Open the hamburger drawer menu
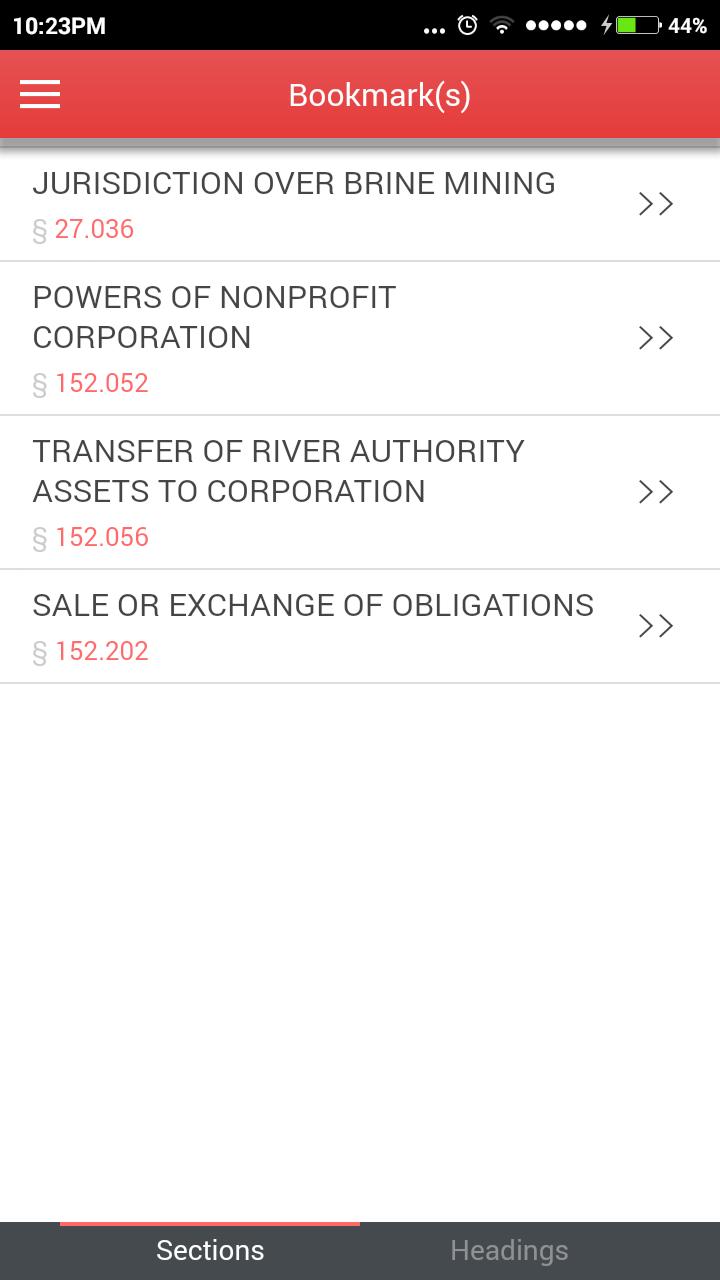Screen dimensions: 720x1280 point(40,95)
